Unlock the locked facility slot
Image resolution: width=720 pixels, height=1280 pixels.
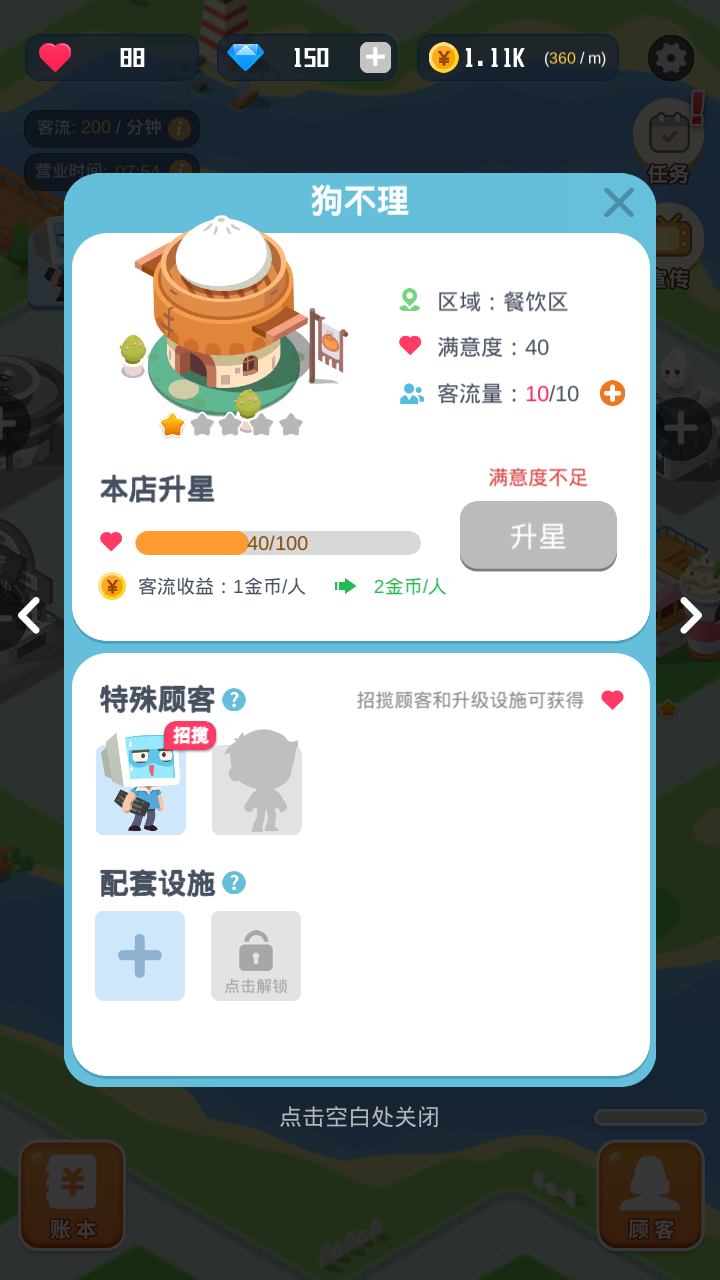256,955
